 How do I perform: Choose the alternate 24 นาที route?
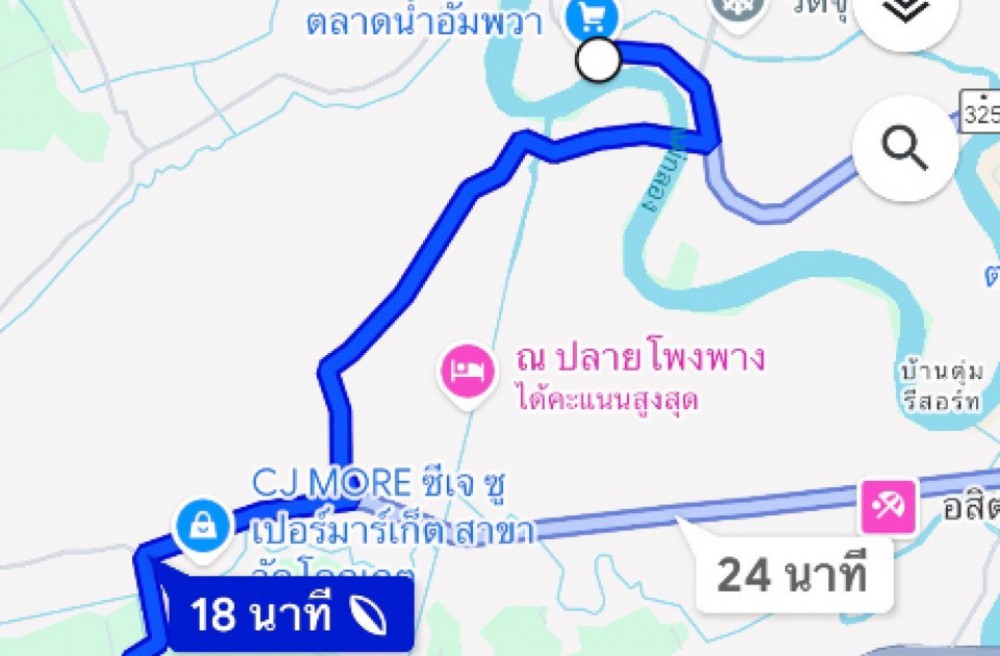790,576
